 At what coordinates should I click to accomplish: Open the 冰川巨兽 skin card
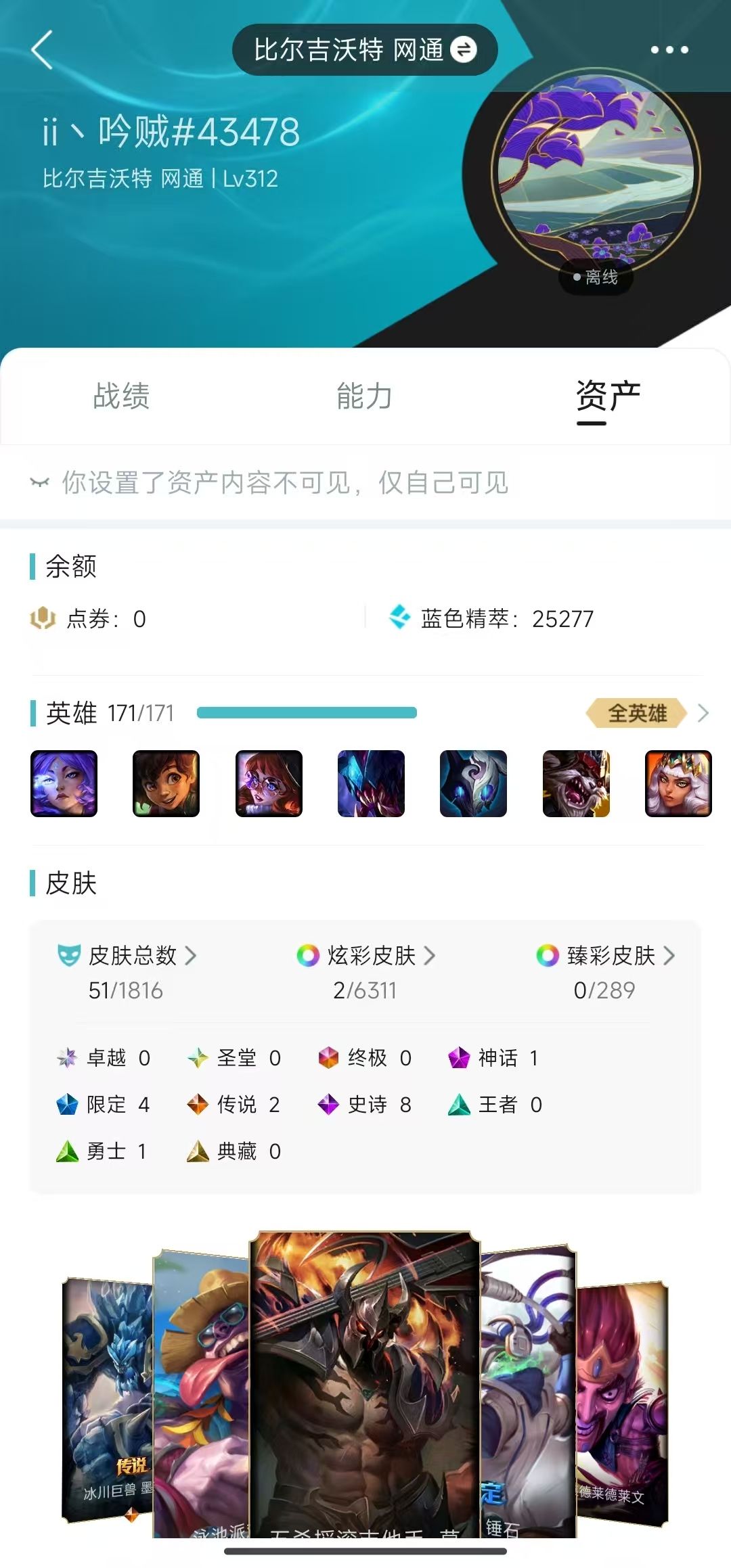tap(108, 1400)
